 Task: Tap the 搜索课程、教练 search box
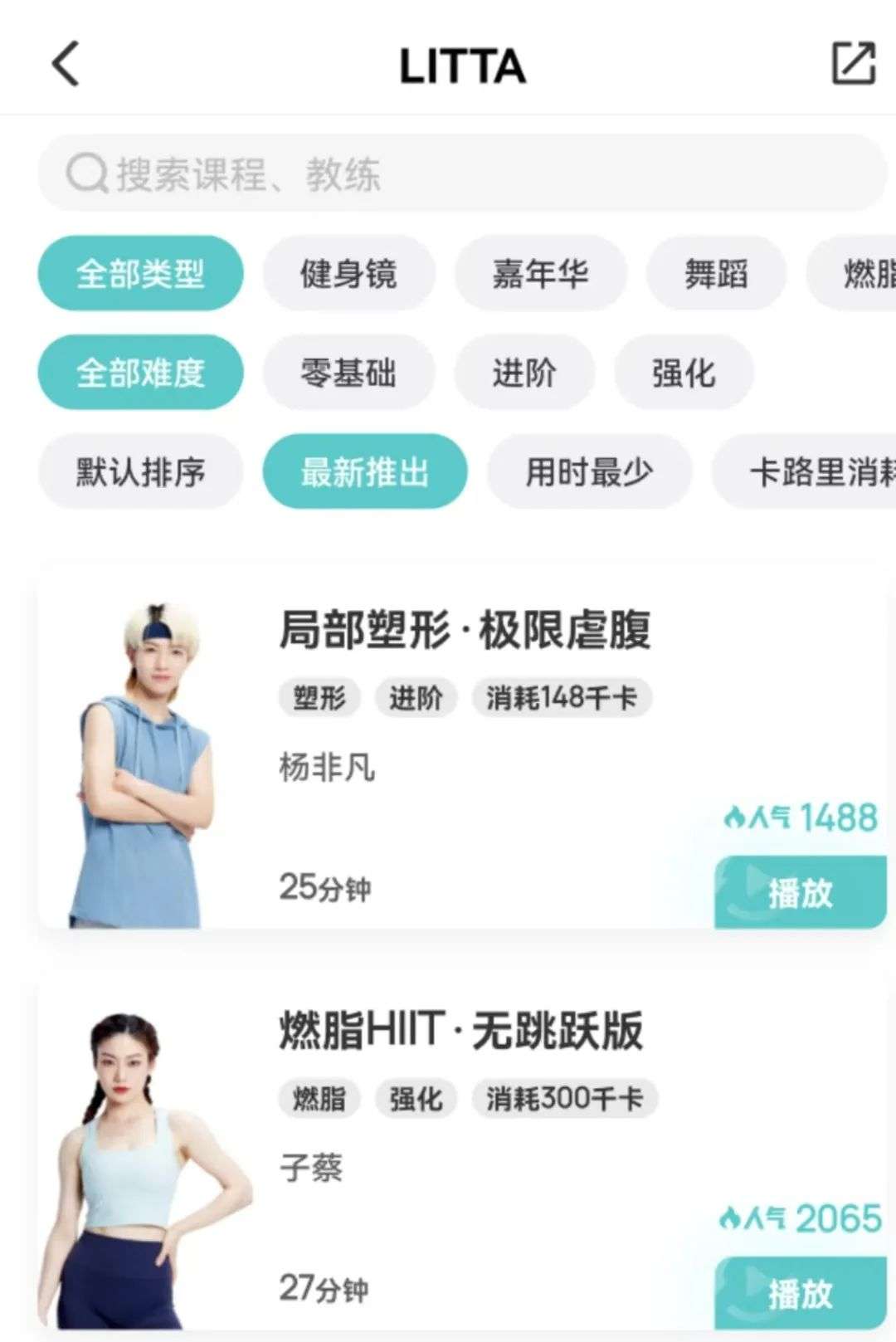tap(461, 174)
